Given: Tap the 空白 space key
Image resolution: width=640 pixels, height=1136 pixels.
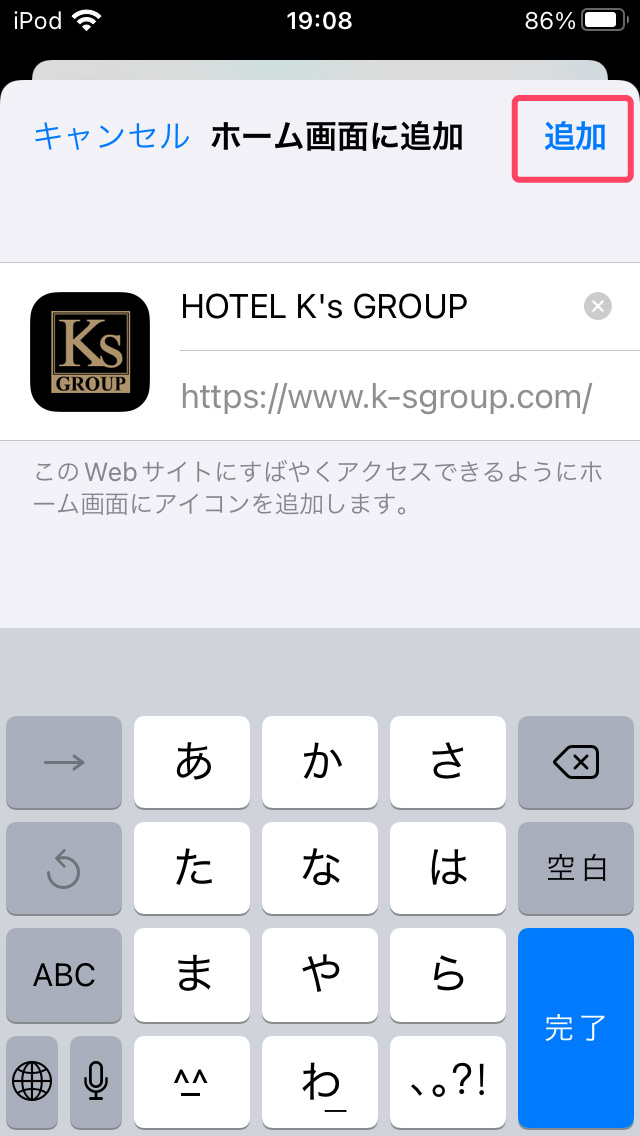Looking at the screenshot, I should coord(576,868).
